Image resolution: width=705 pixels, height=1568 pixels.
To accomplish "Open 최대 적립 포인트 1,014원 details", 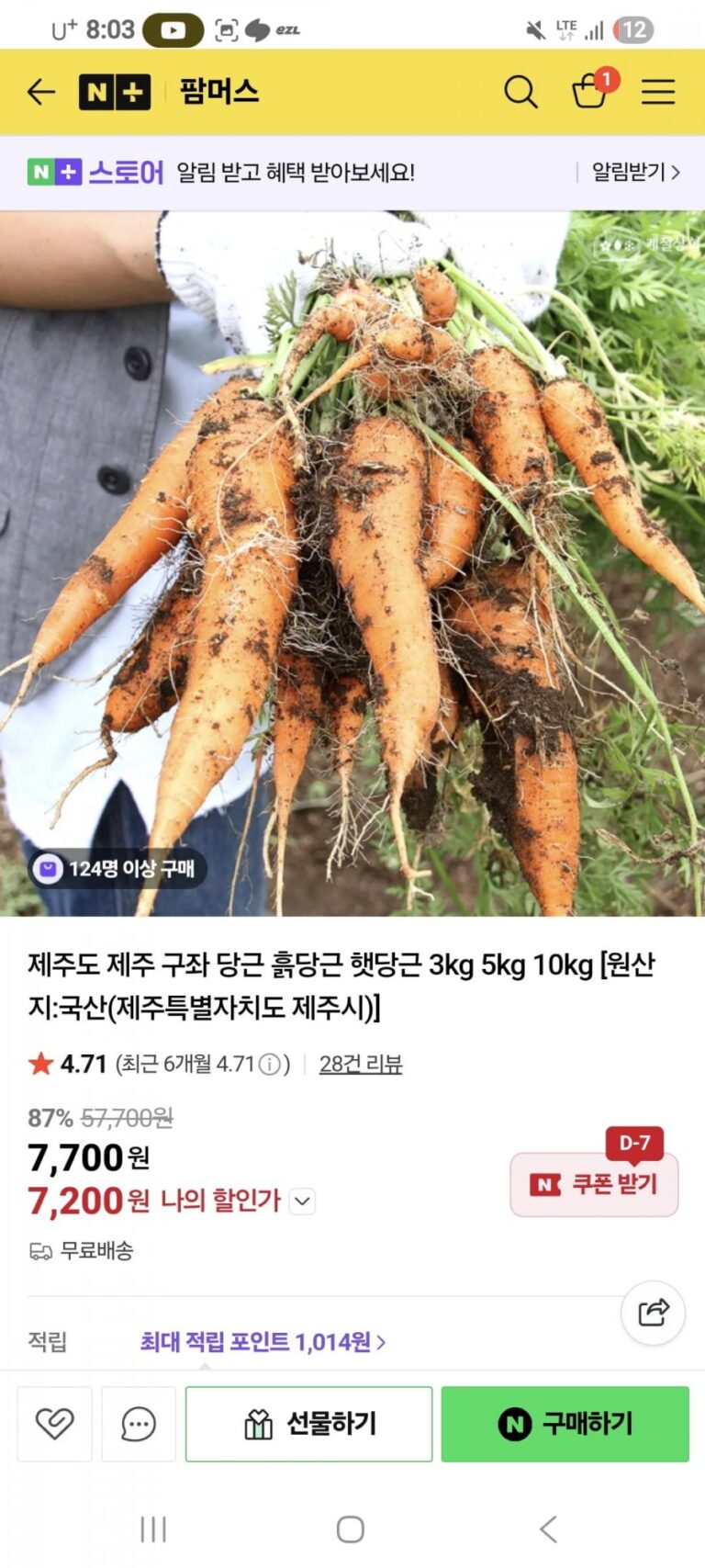I will click(263, 1342).
